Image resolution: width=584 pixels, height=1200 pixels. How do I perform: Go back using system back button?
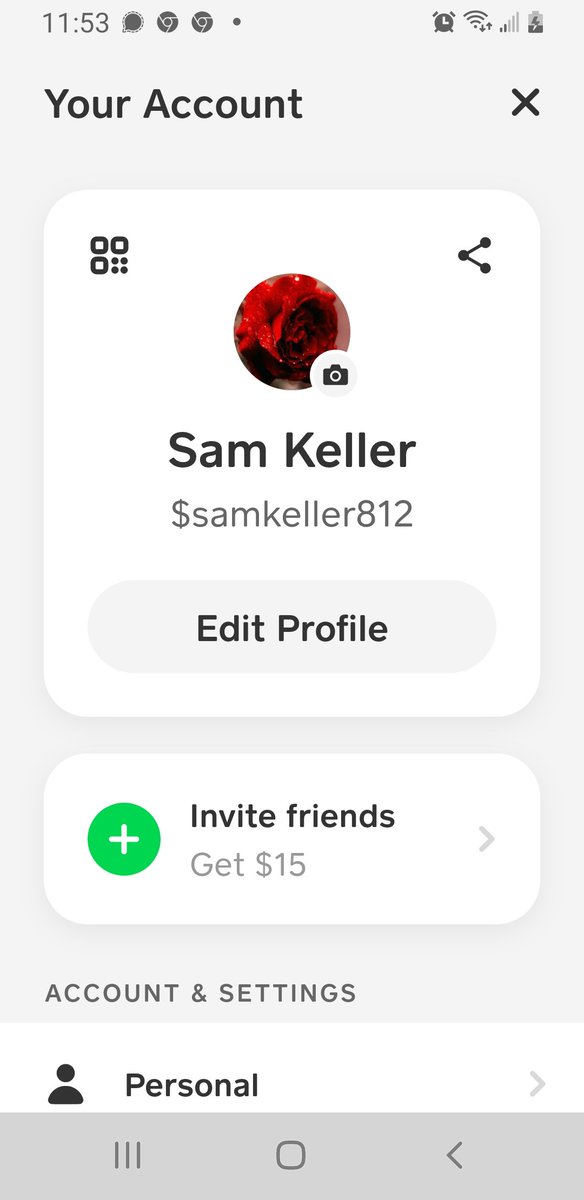pos(454,1156)
